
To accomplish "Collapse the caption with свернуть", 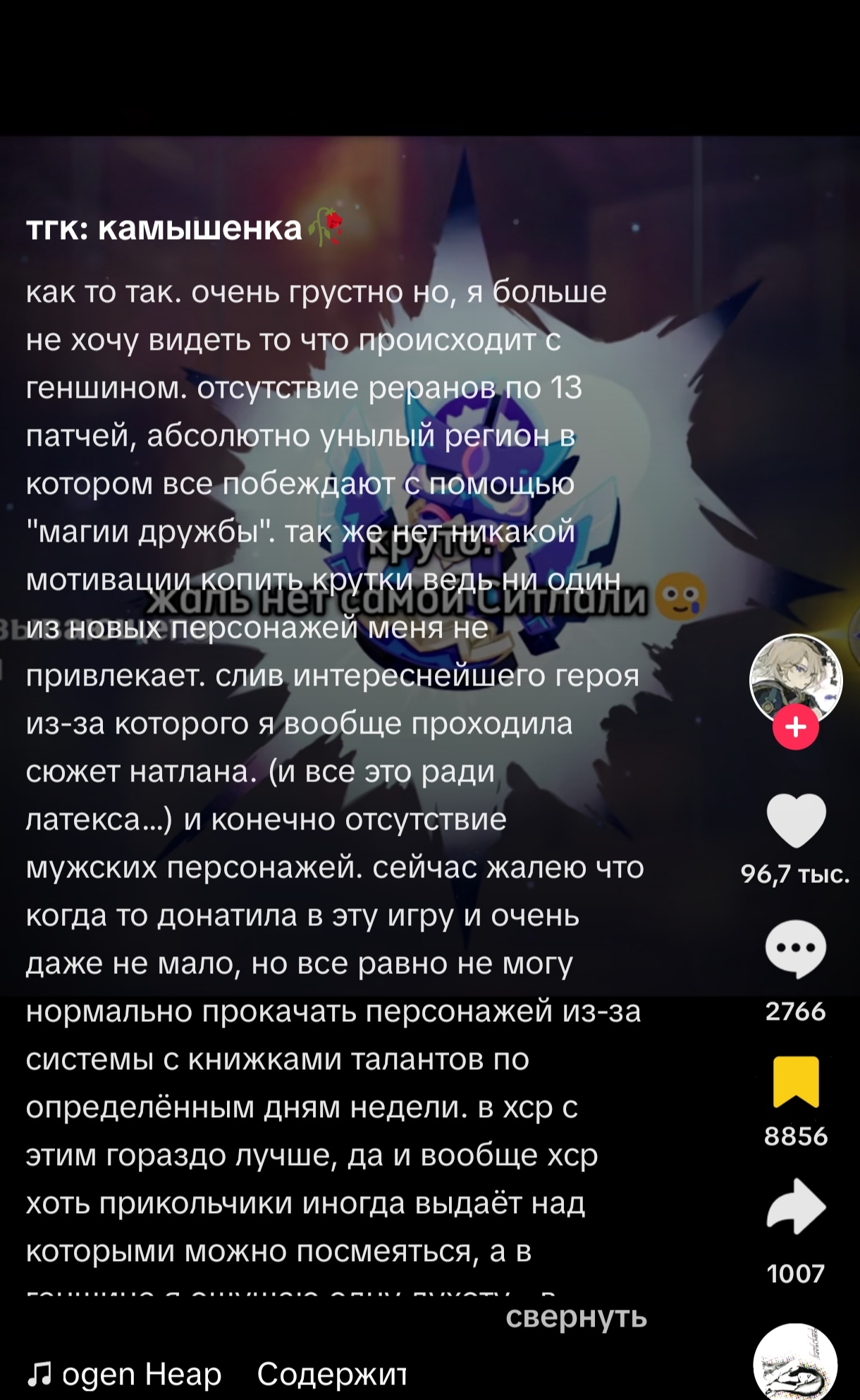I will click(576, 1317).
